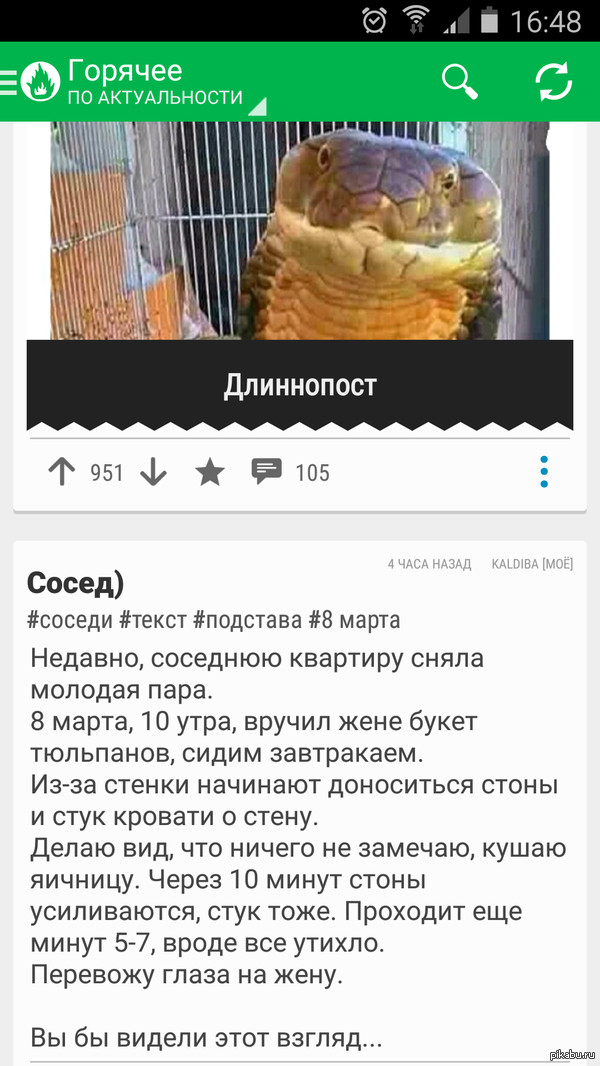This screenshot has width=600, height=1066.
Task: Open the search magnifier
Action: (x=459, y=82)
